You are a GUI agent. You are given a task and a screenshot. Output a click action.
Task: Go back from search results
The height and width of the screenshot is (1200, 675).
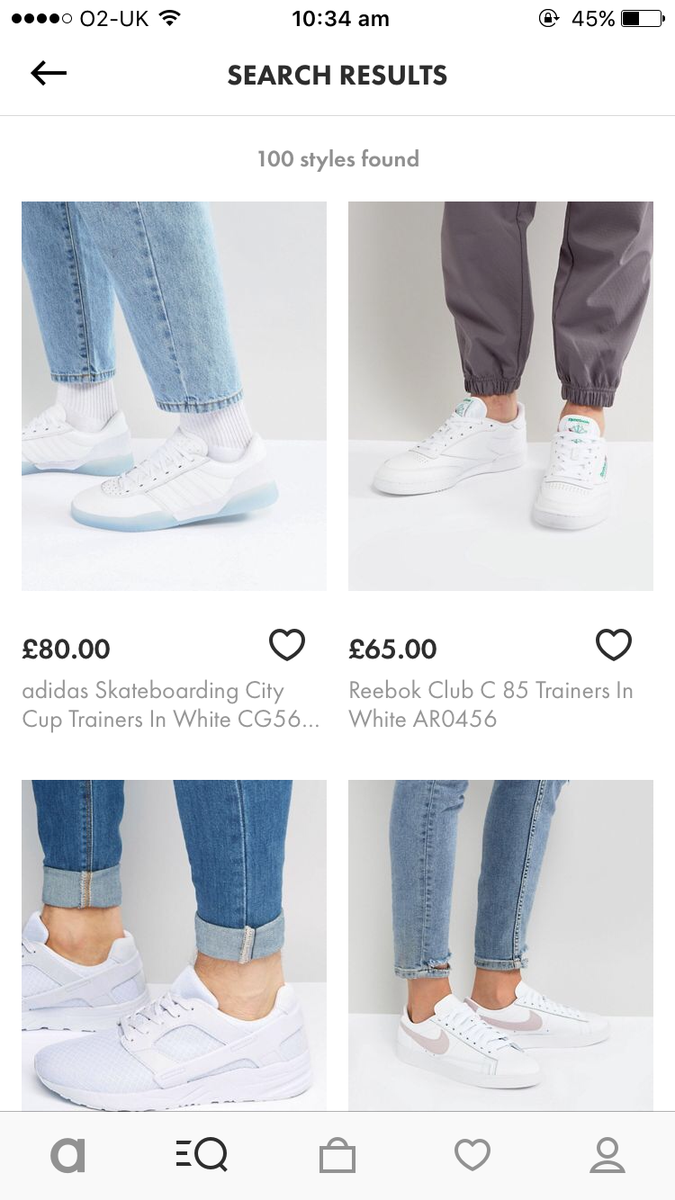coord(48,73)
